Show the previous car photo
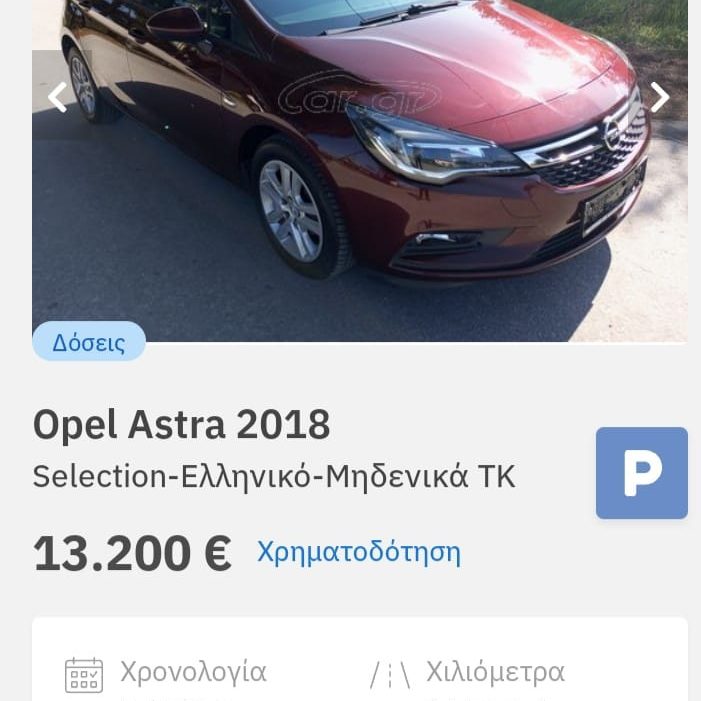 tap(58, 97)
